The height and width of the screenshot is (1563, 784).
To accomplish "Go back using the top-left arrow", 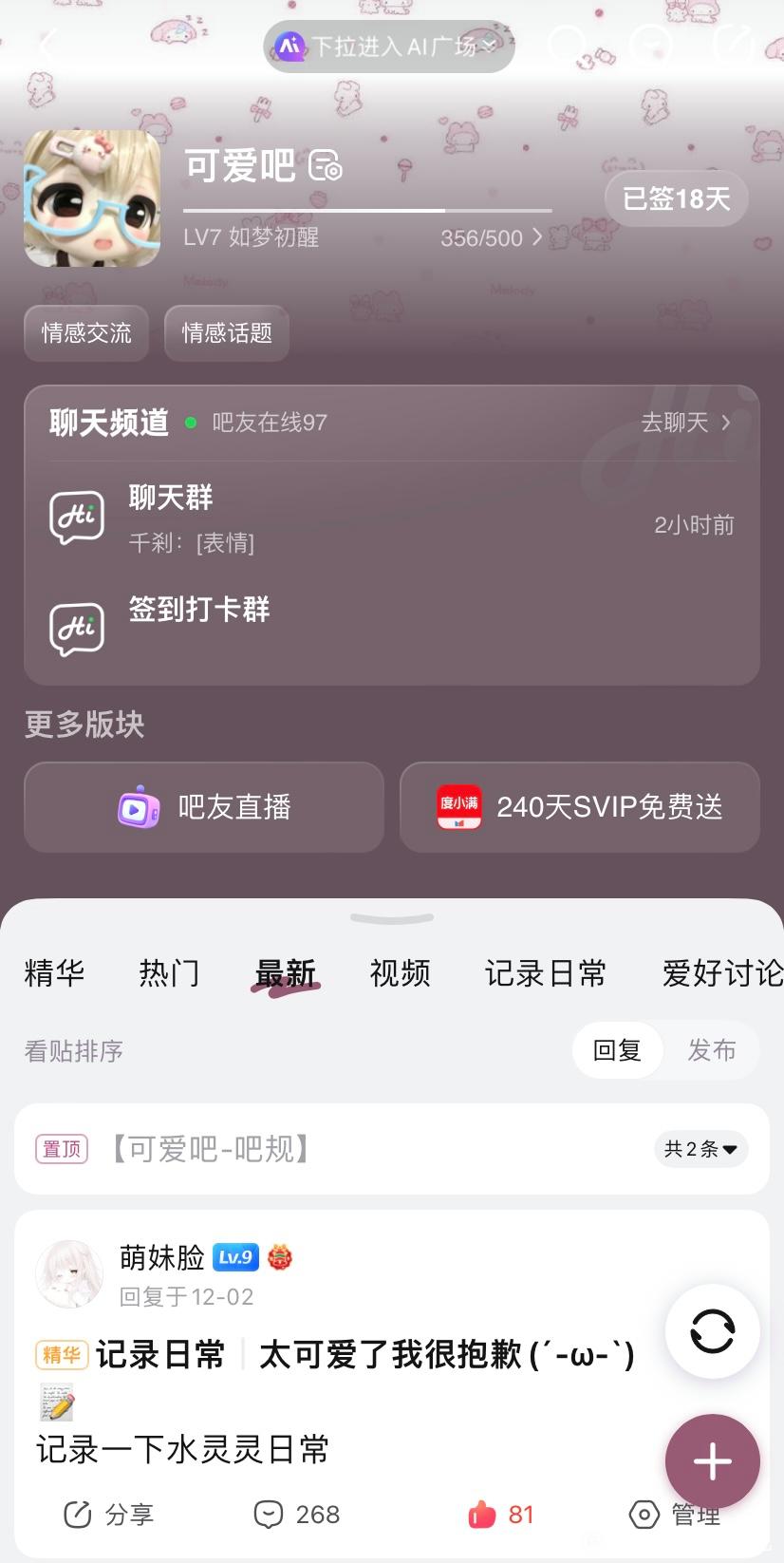I will (47, 45).
